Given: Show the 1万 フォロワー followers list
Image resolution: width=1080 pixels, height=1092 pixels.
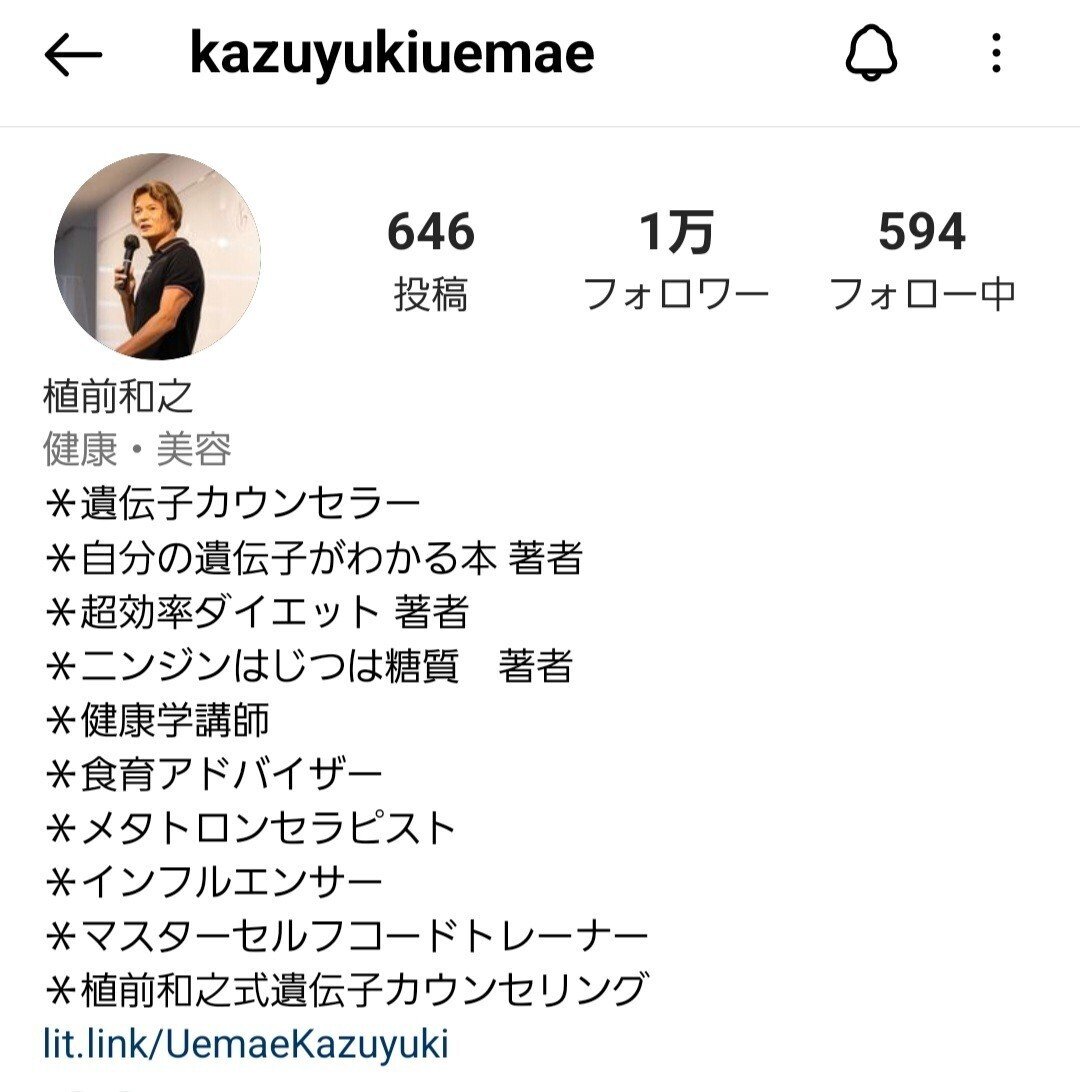Looking at the screenshot, I should [x=676, y=260].
